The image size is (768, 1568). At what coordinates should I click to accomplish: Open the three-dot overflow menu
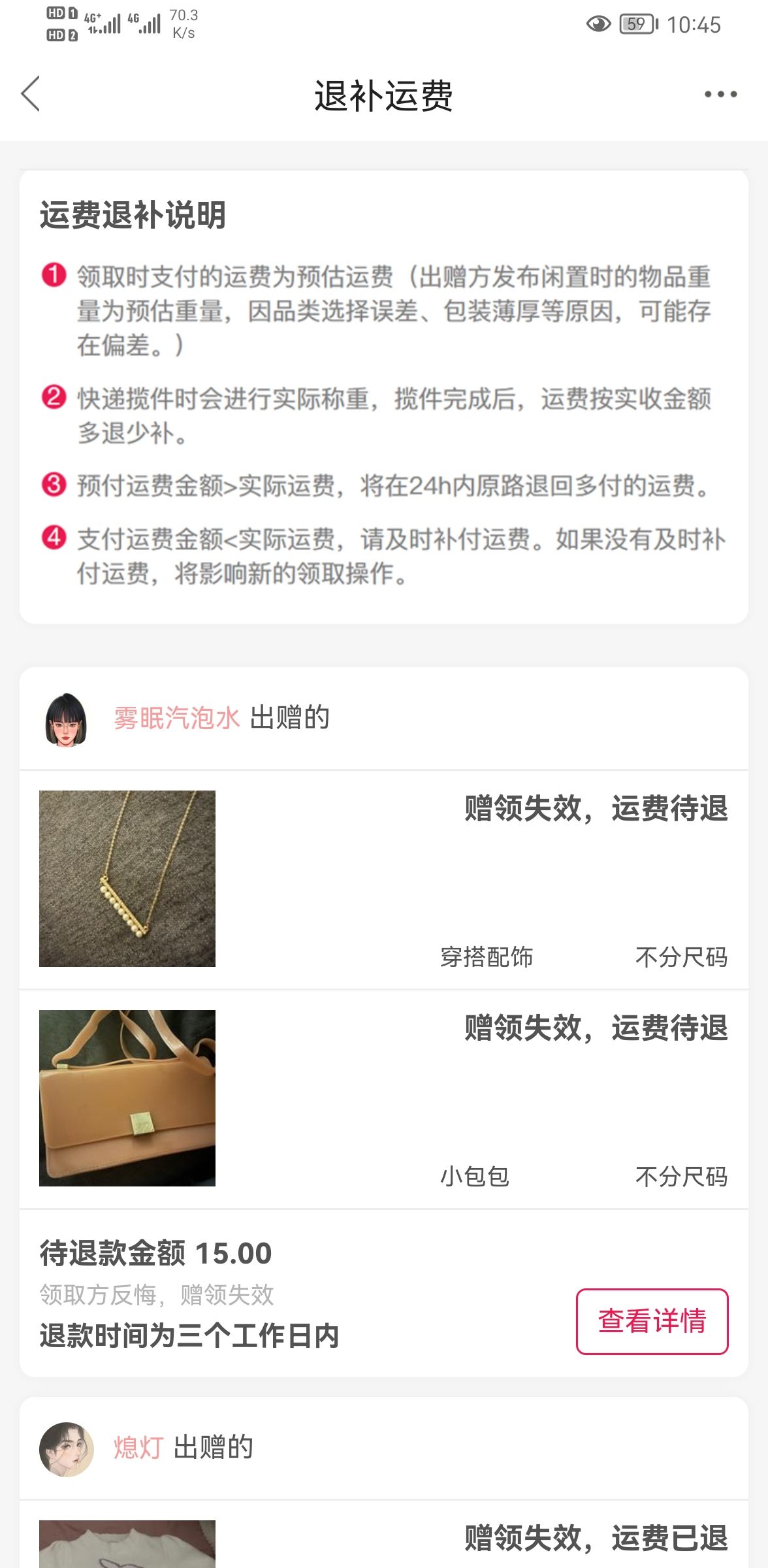click(x=720, y=95)
